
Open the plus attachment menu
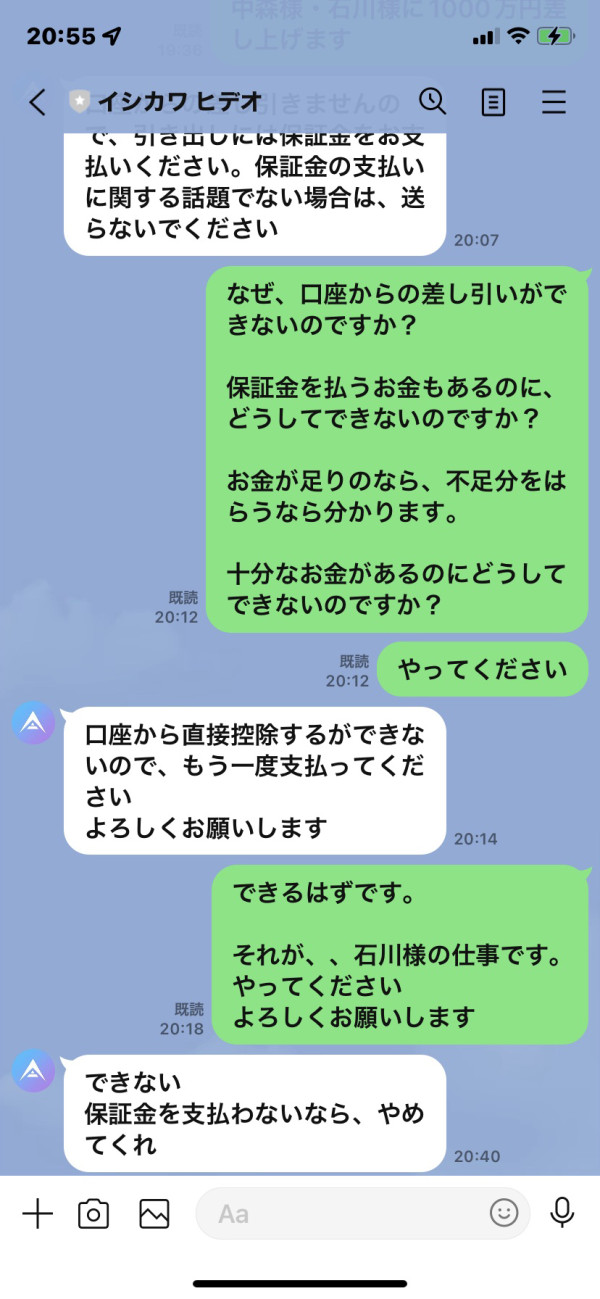pos(37,1214)
